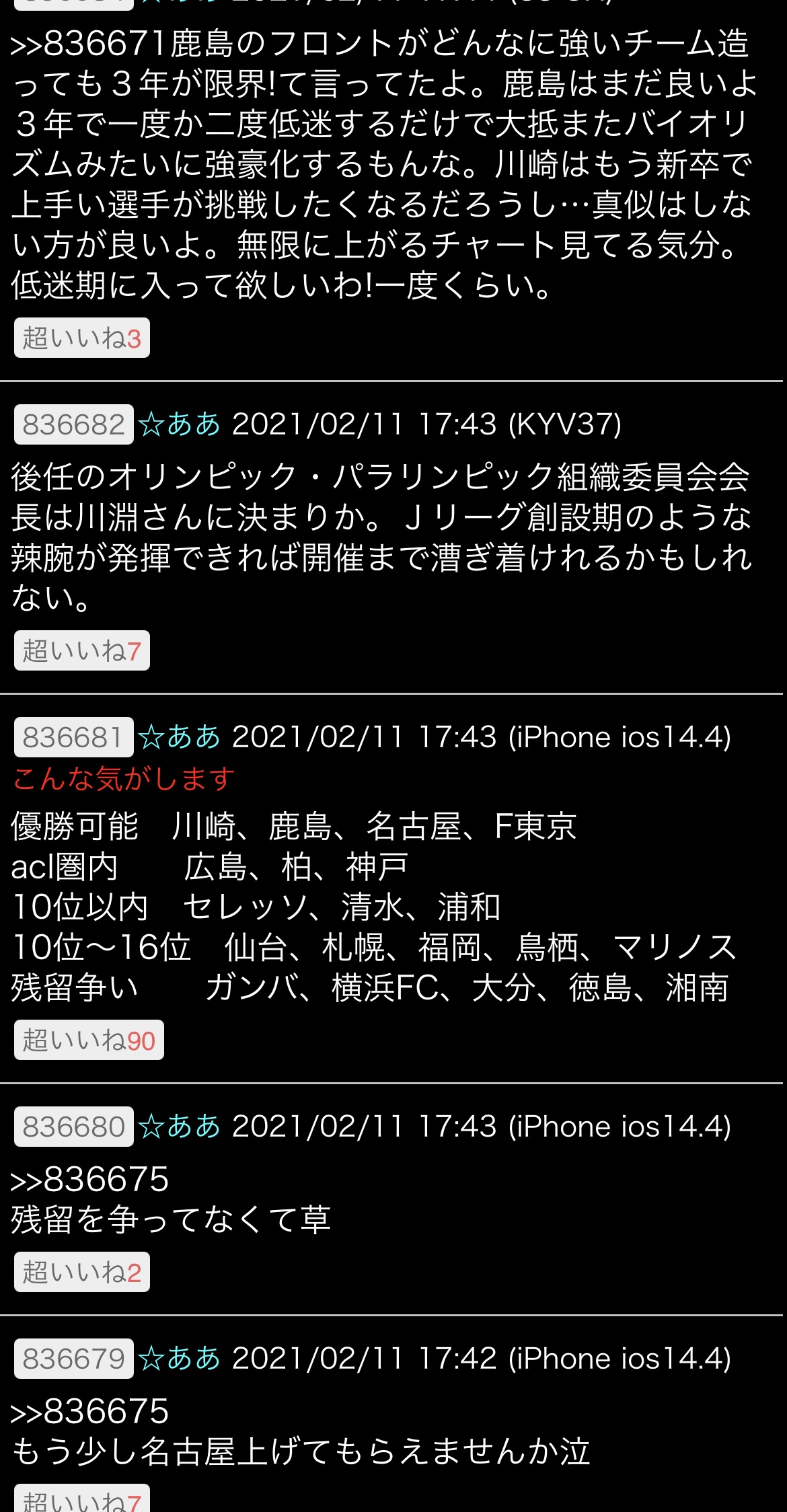Open post number 836680
Viewport: 787px width, 1512px height.
click(74, 1127)
